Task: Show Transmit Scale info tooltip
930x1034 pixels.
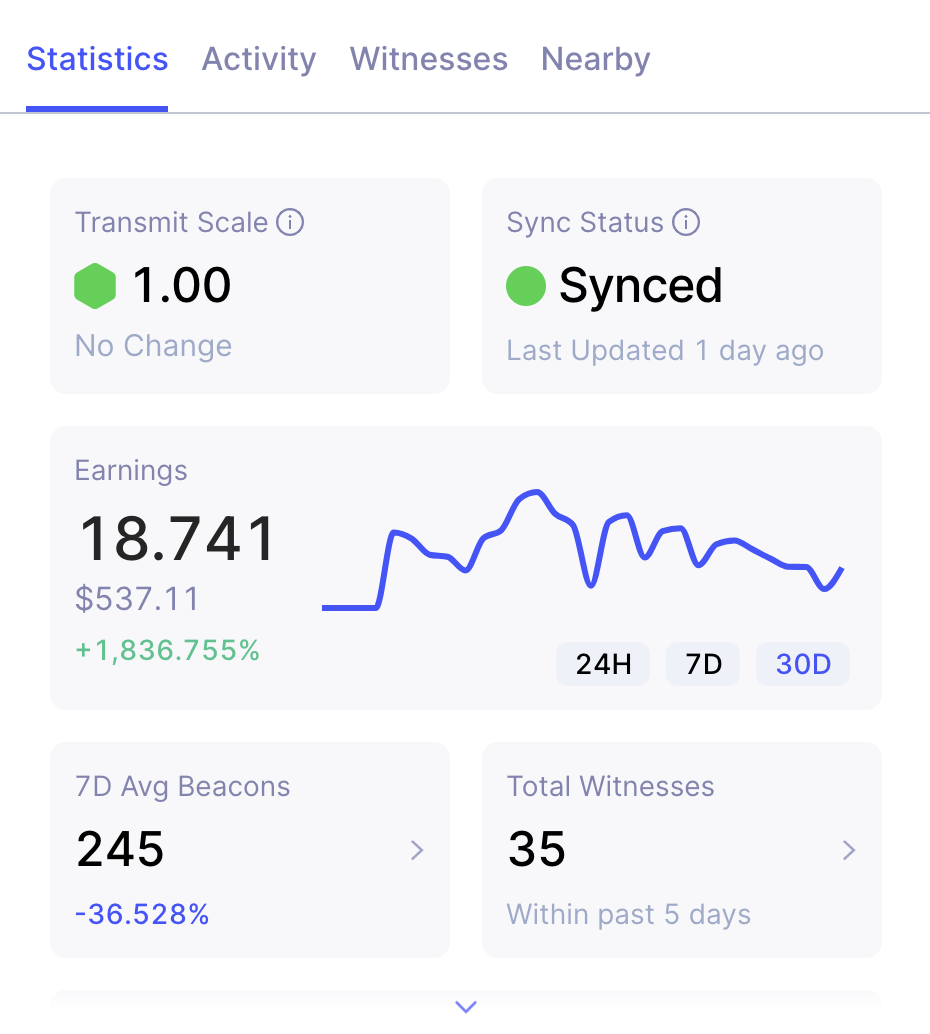Action: click(x=290, y=222)
